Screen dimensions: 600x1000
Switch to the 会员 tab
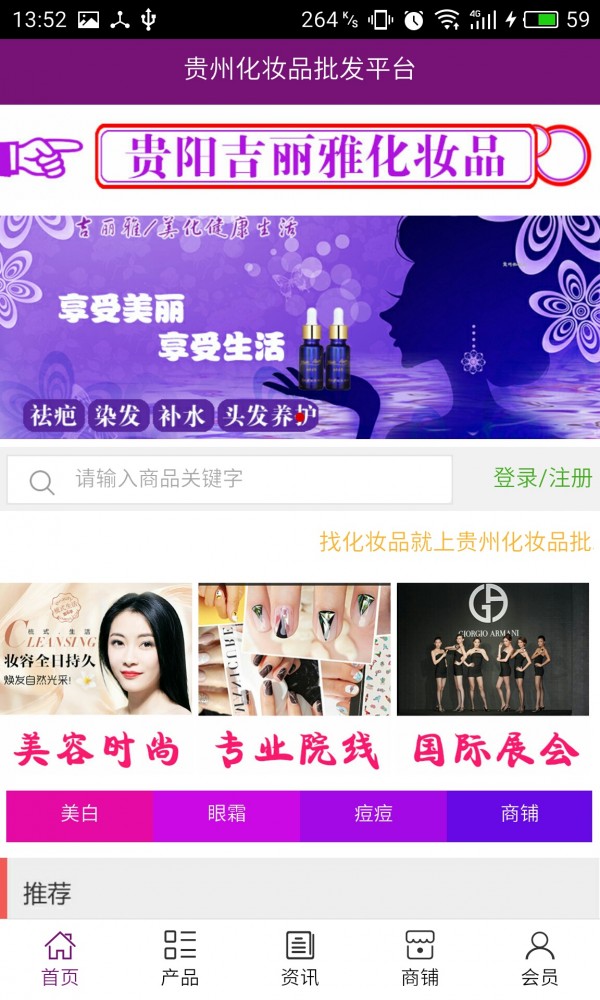point(540,958)
